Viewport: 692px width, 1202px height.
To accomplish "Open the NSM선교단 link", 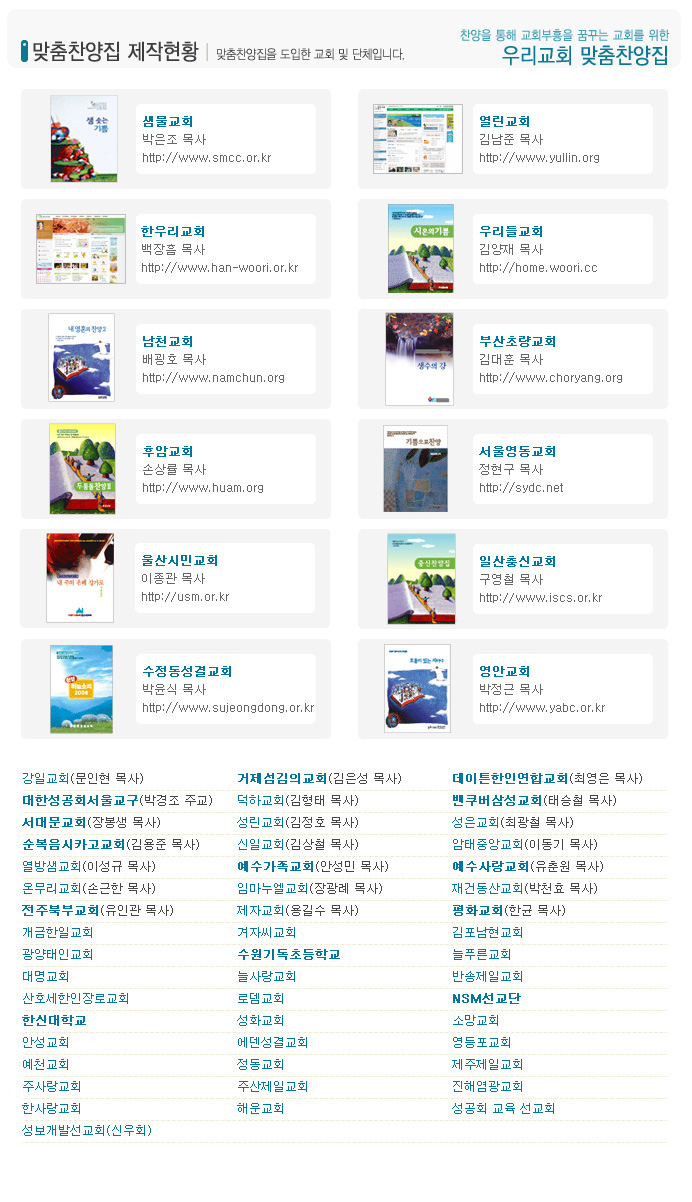I will click(486, 998).
